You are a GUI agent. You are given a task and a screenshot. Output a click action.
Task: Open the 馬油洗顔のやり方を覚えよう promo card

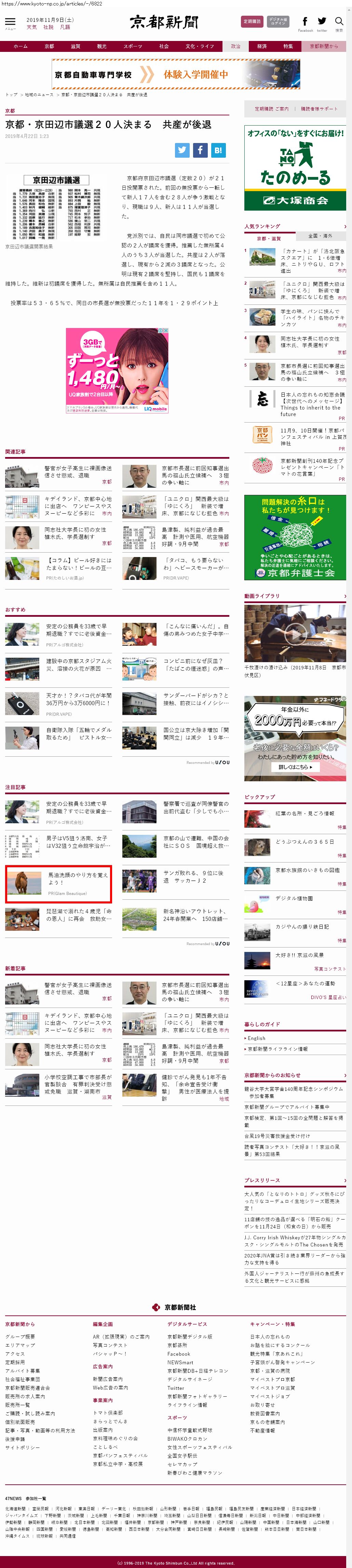[58, 884]
